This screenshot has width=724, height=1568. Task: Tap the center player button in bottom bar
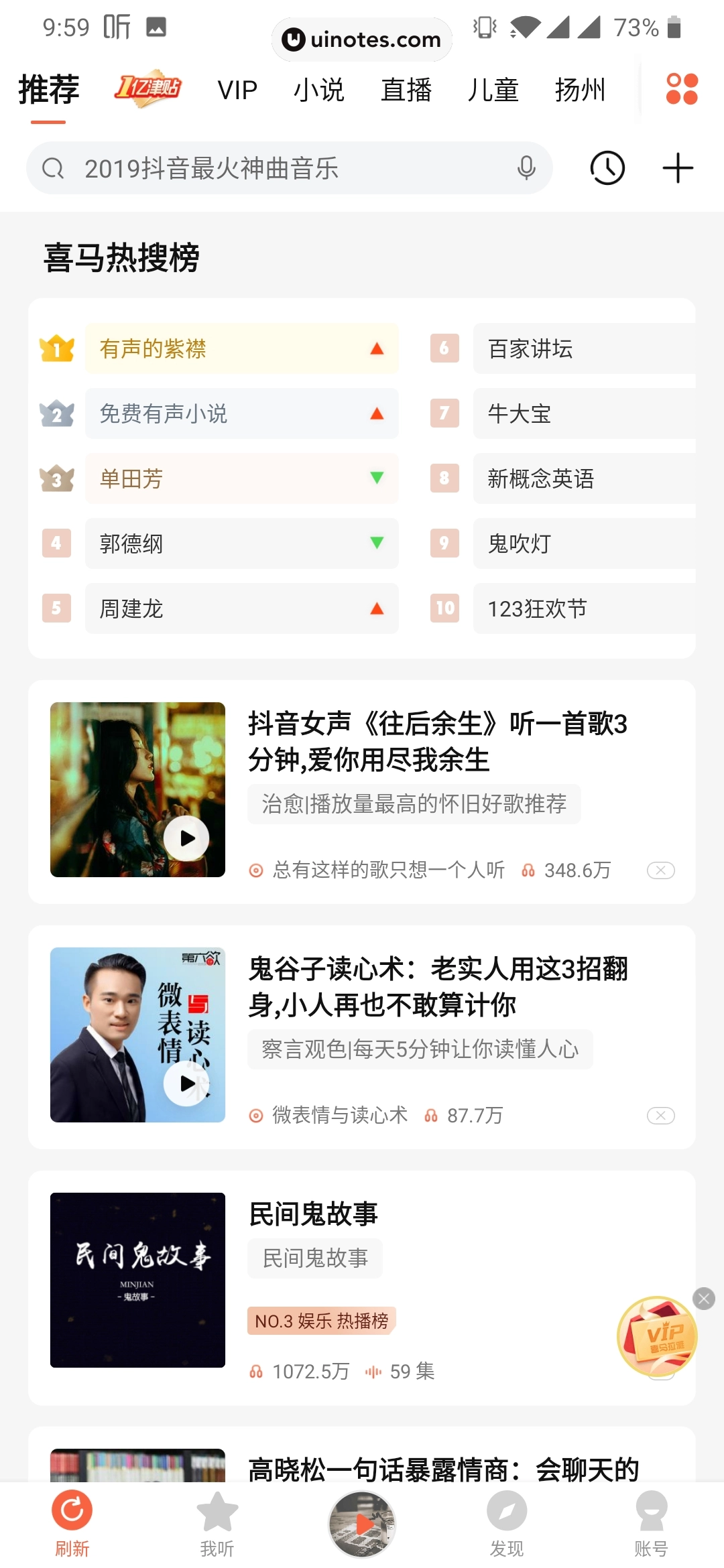(362, 1524)
